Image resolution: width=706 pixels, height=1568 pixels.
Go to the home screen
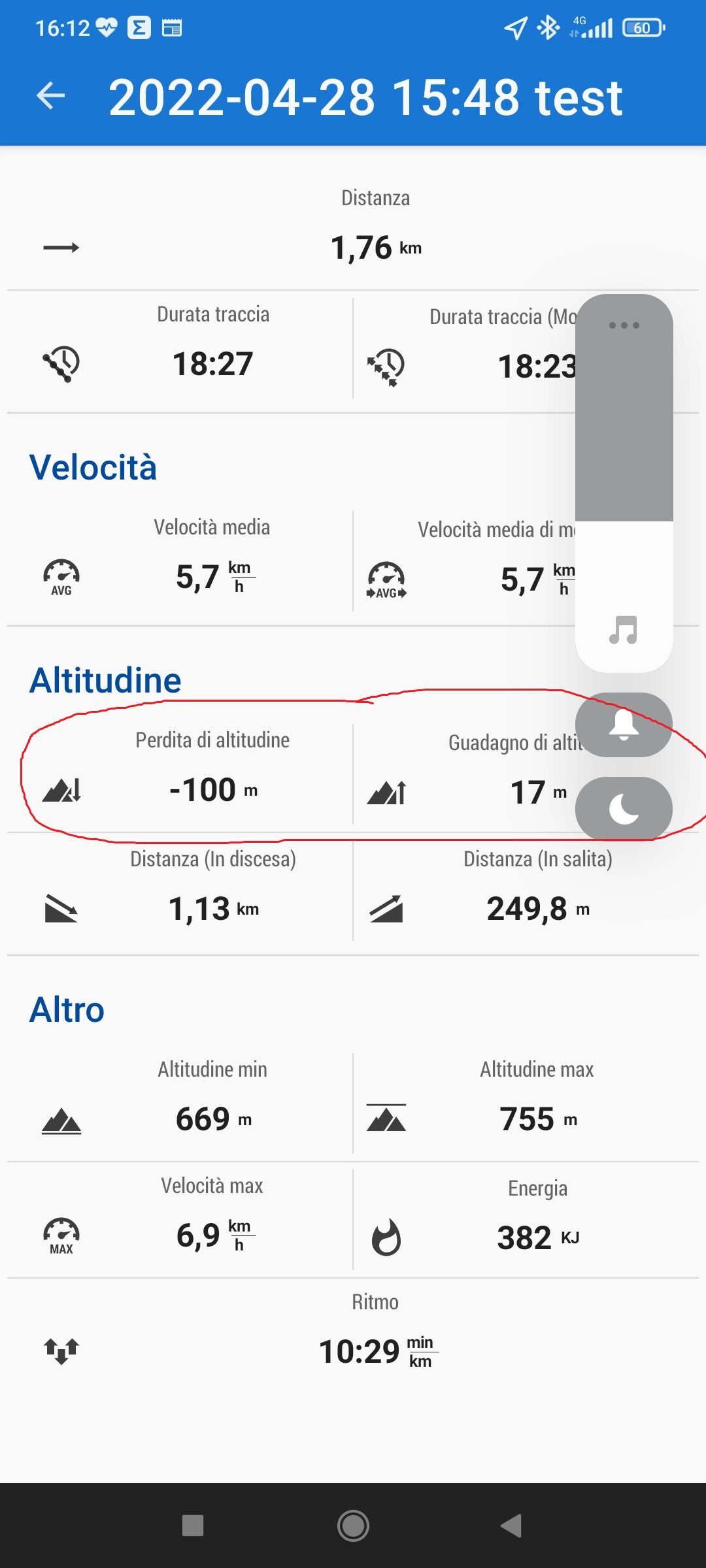tap(353, 1526)
